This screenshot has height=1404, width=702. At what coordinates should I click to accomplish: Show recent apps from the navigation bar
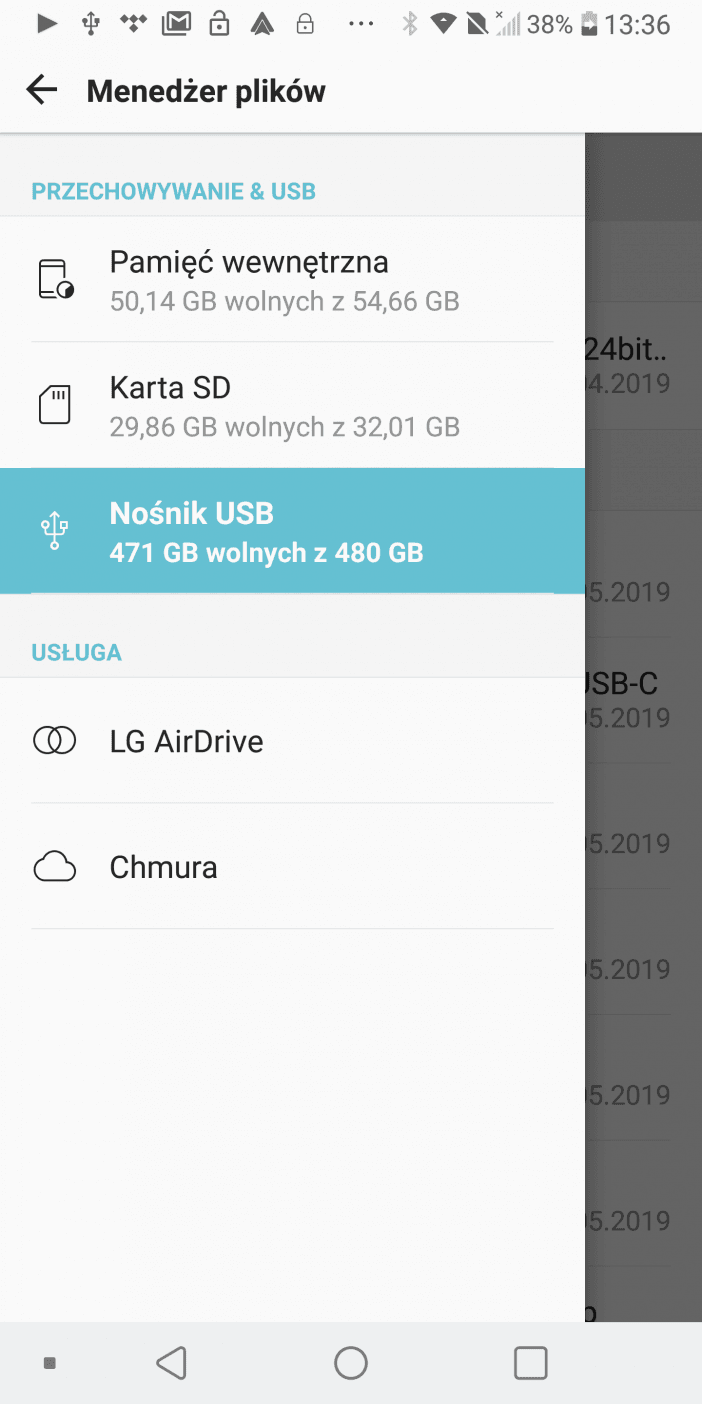[530, 1362]
